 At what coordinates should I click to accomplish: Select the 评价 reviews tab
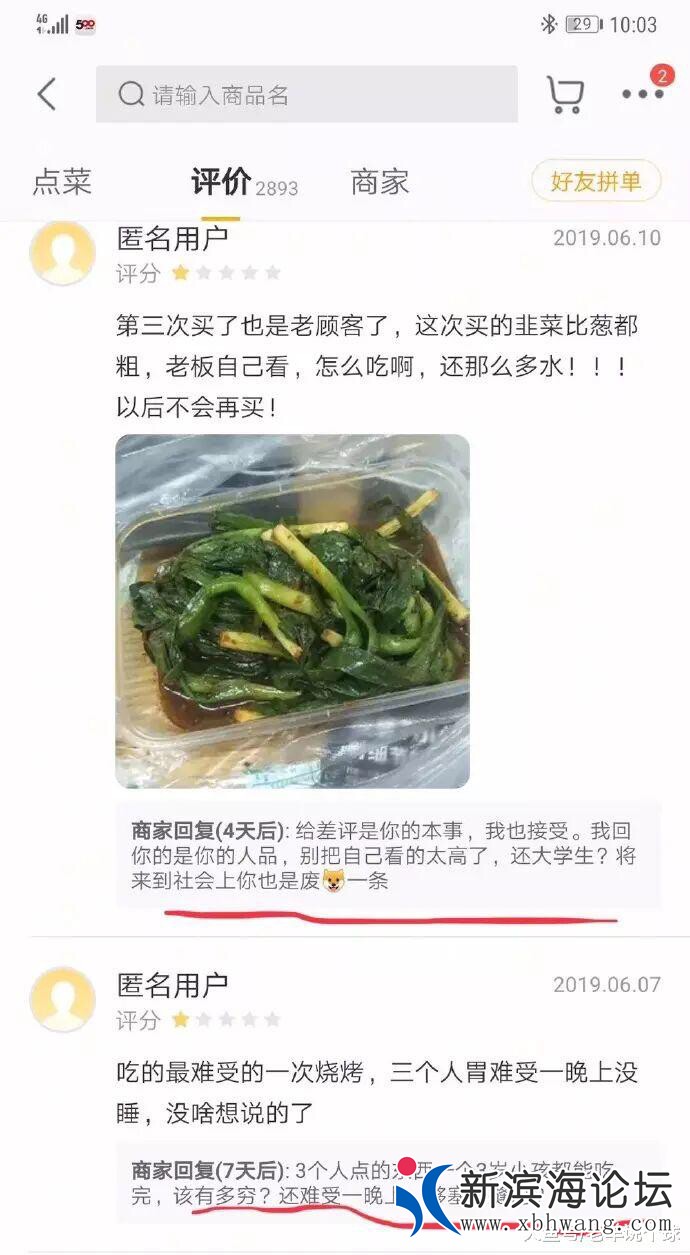click(x=222, y=182)
